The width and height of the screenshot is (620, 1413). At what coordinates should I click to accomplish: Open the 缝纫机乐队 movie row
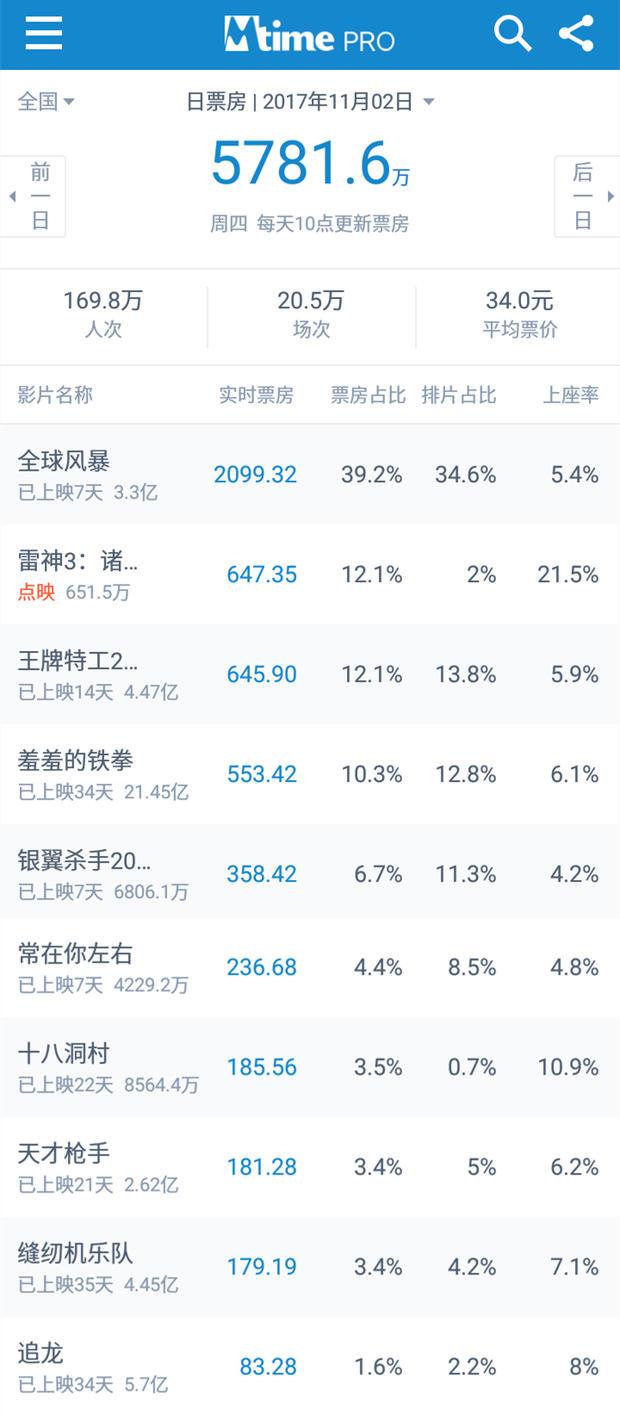310,1267
